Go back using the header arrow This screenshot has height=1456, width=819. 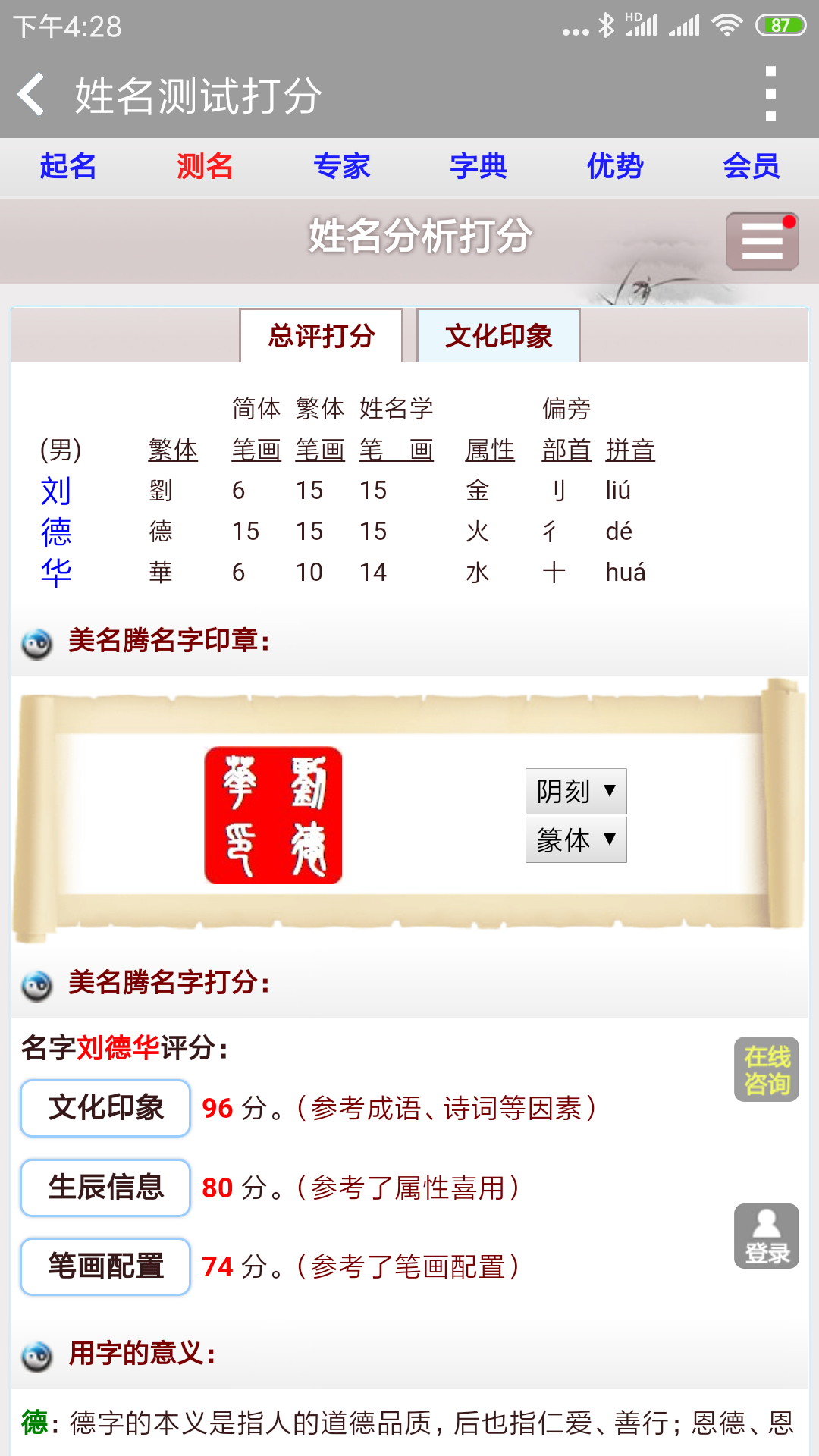coord(31,95)
